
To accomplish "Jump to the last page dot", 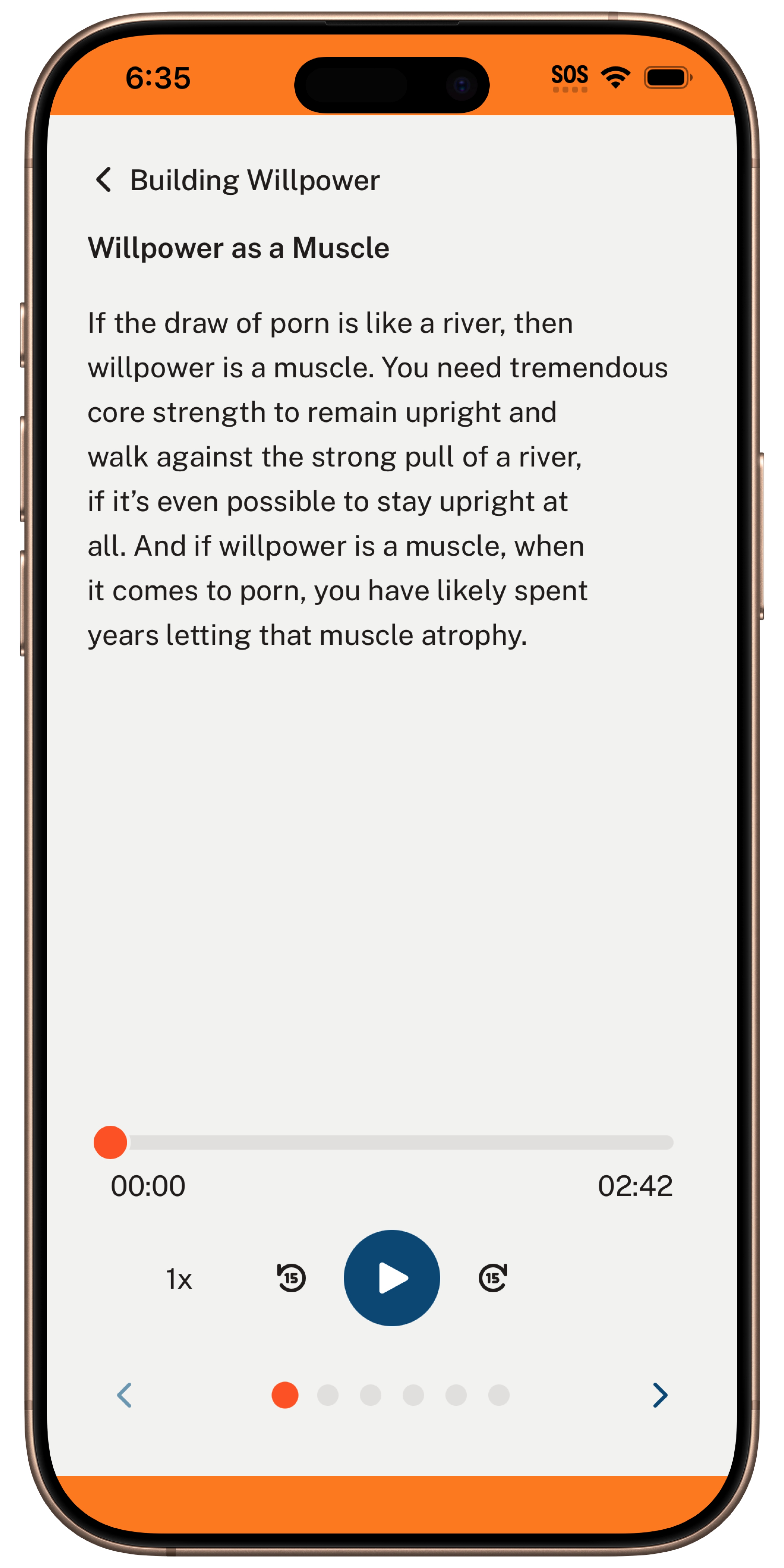I will [x=499, y=1394].
